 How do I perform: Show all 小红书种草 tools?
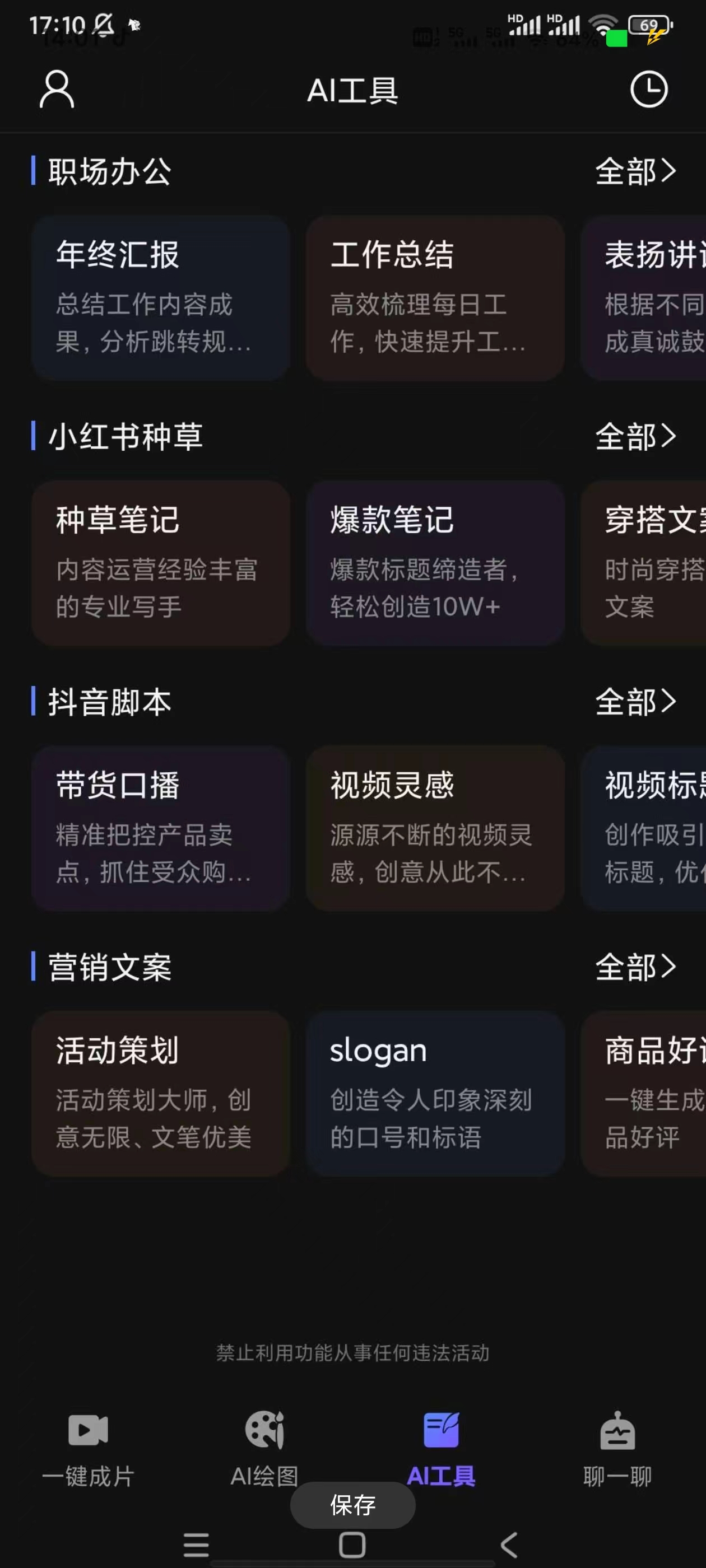635,437
